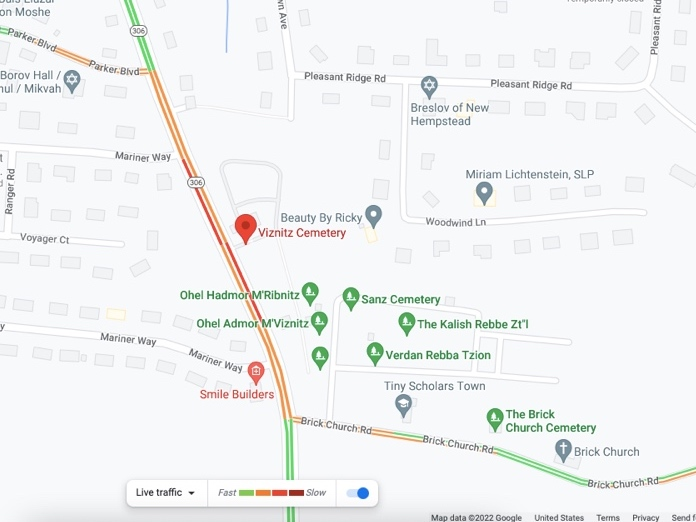Open the Verdan Rebba Tzion marker
Viewport: 696px width, 522px height.
click(x=375, y=352)
